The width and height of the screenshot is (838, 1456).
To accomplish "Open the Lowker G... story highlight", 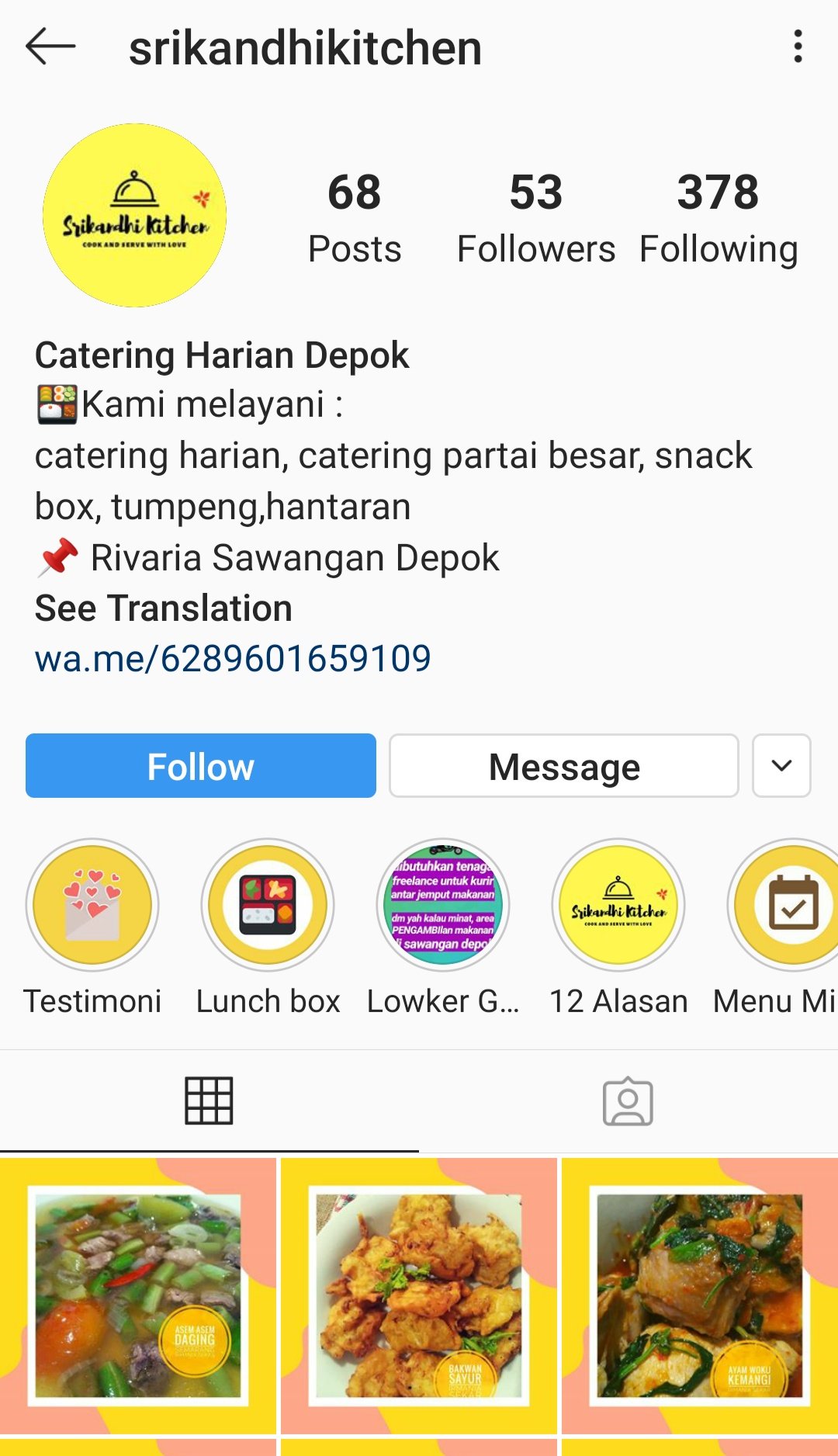I will [x=443, y=905].
